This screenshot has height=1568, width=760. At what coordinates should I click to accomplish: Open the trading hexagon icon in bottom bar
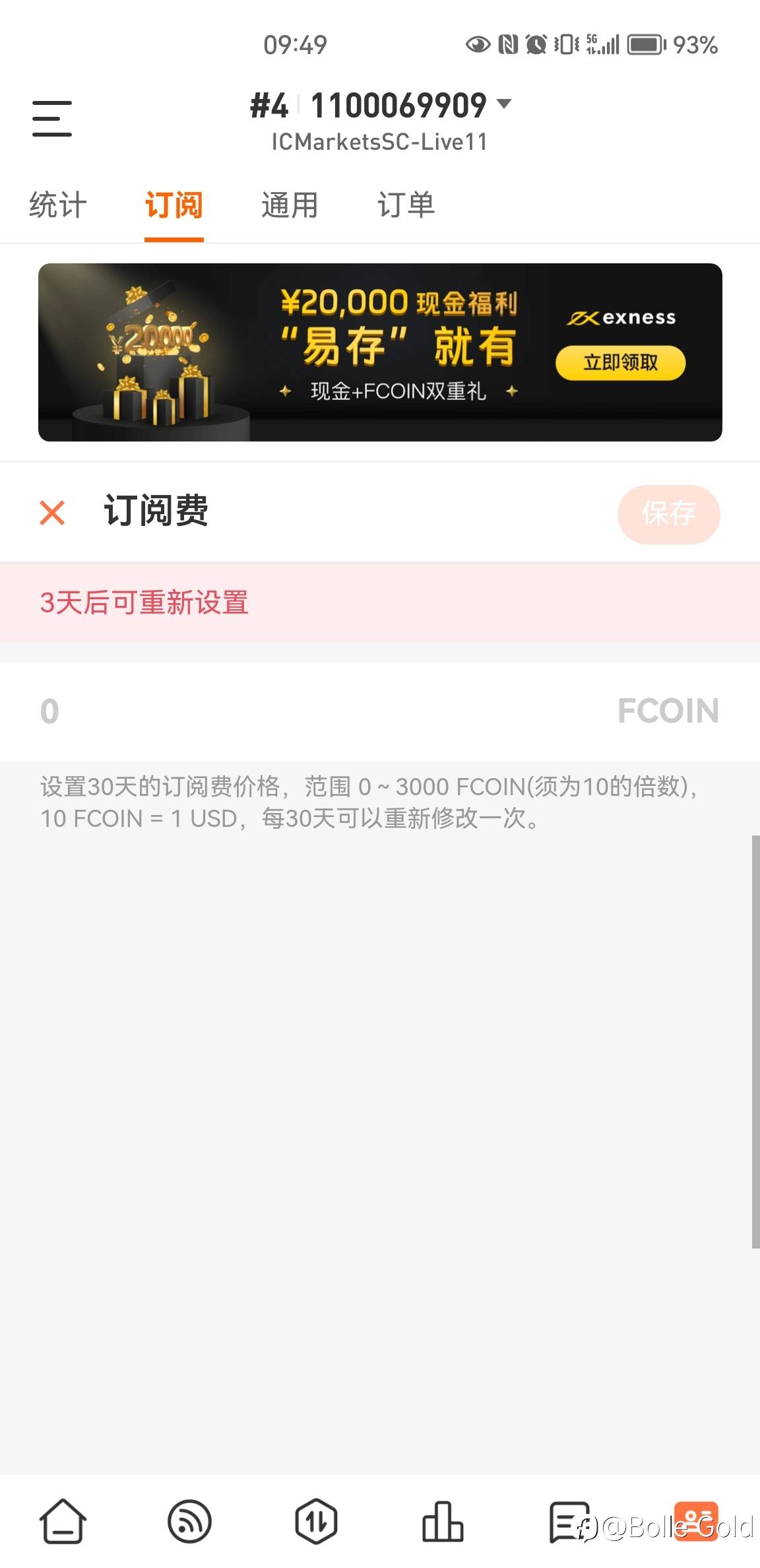click(x=316, y=1521)
